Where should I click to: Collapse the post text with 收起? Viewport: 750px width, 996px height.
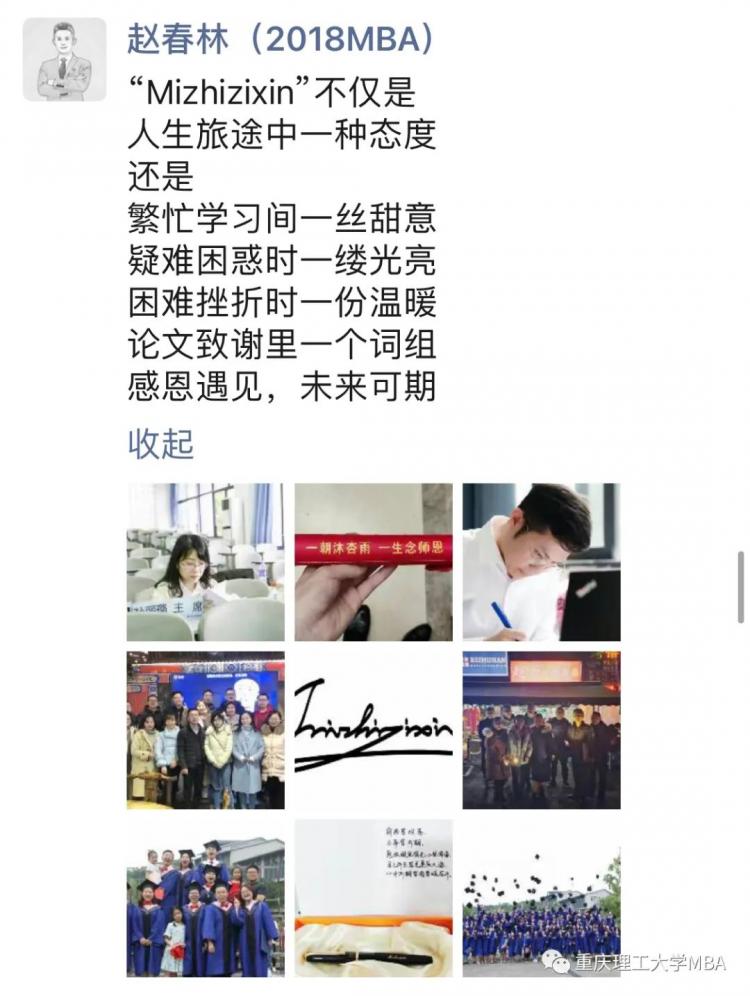160,444
